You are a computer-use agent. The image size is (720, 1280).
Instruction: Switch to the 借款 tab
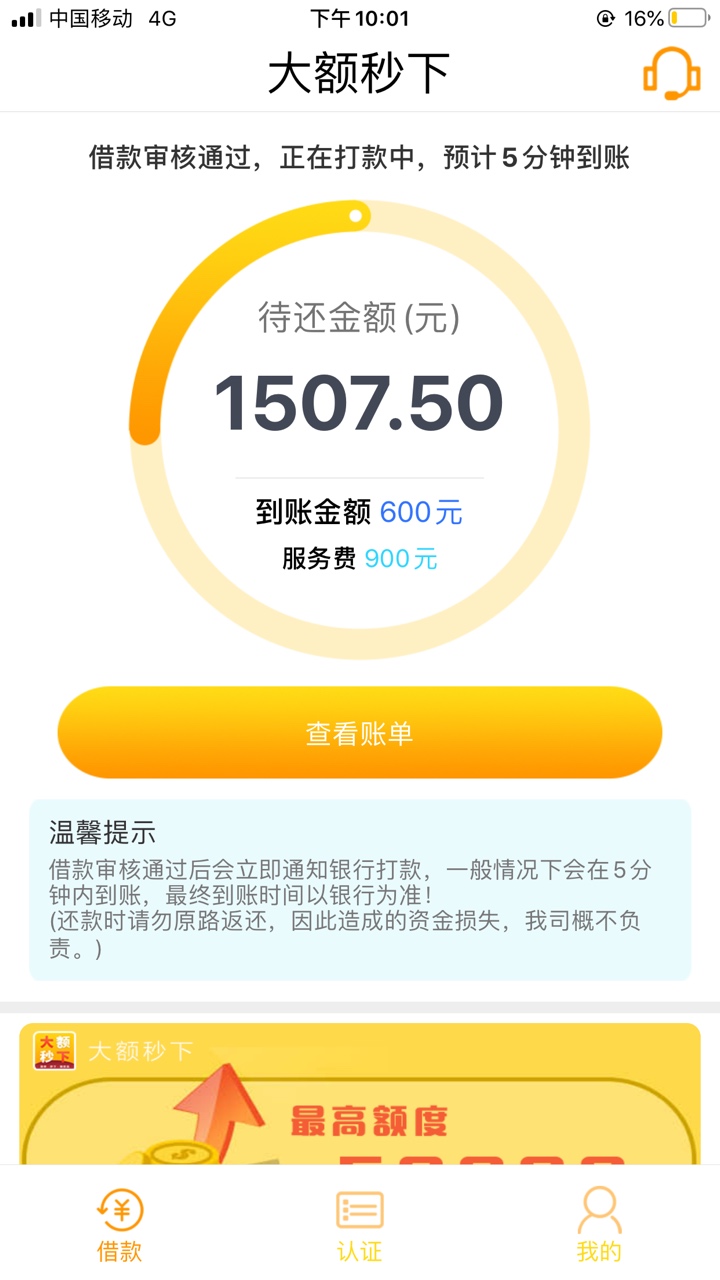click(x=119, y=1224)
